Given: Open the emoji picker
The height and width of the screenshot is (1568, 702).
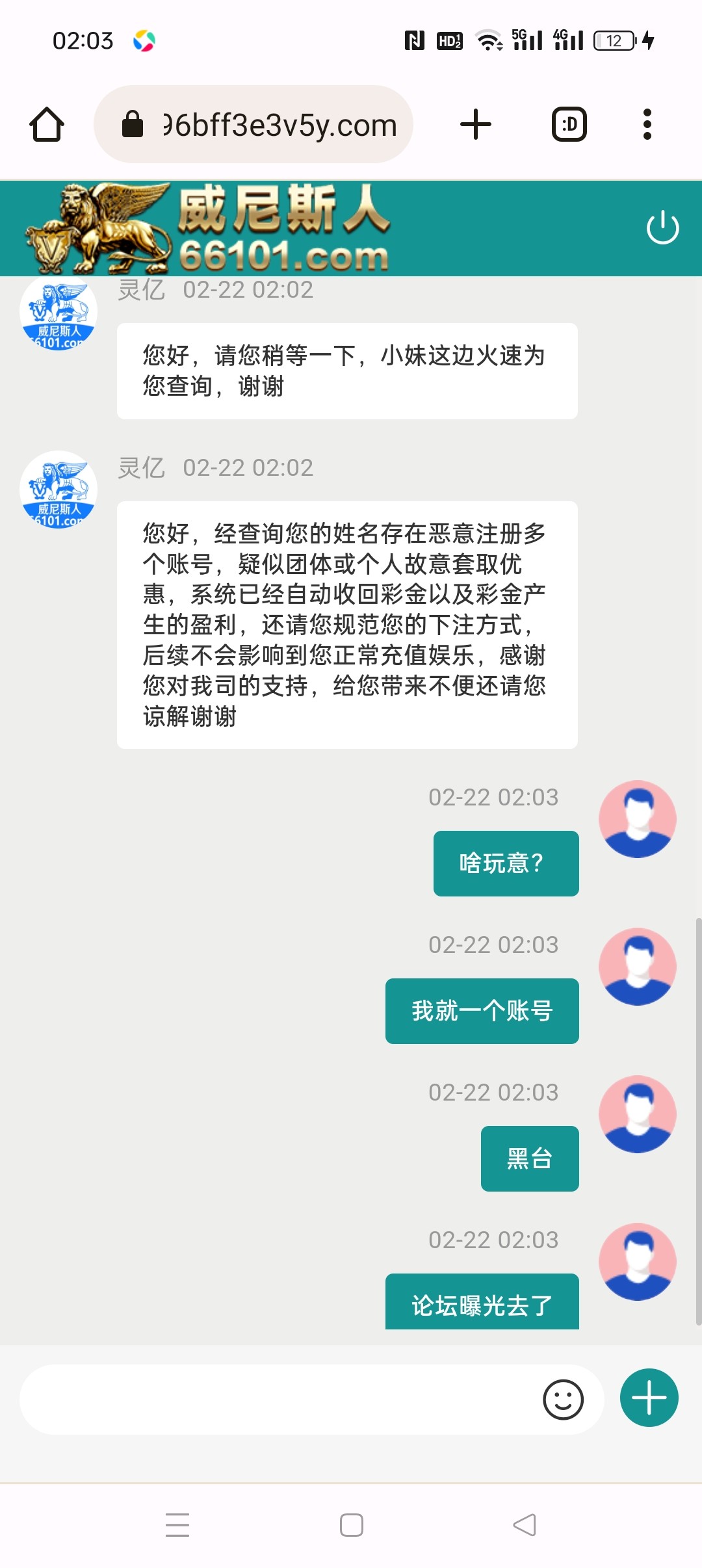Looking at the screenshot, I should [563, 1400].
